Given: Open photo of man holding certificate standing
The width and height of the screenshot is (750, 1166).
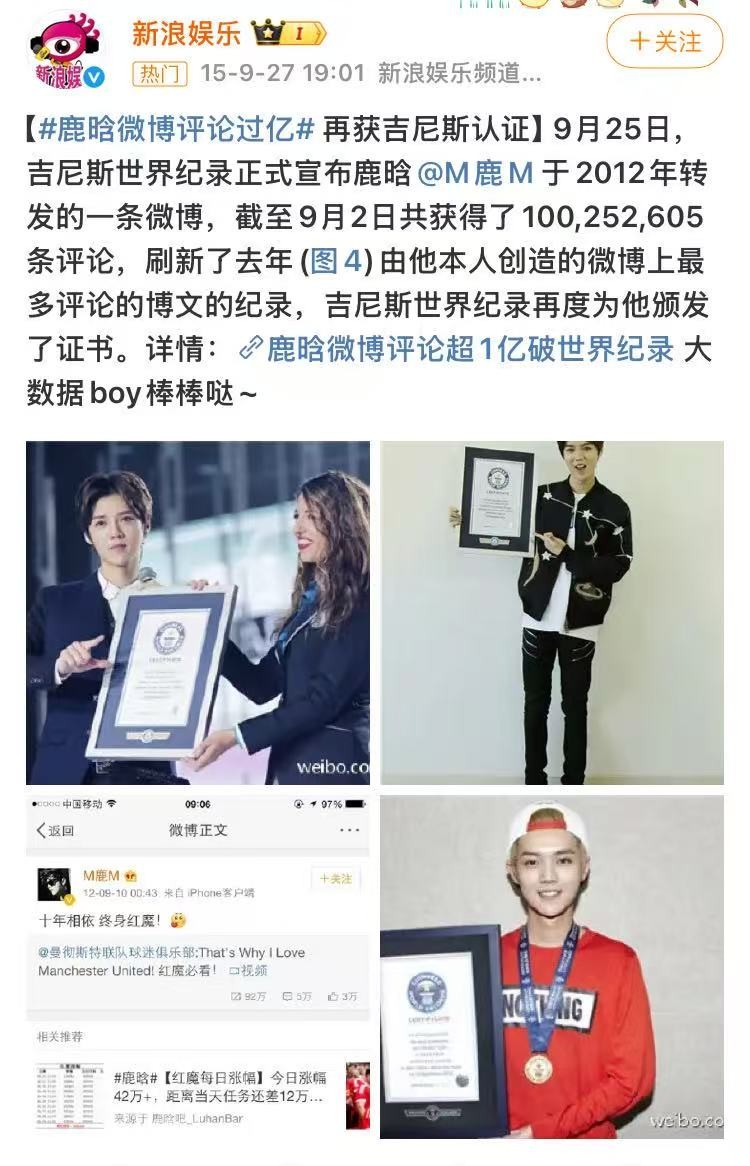Looking at the screenshot, I should click(552, 613).
